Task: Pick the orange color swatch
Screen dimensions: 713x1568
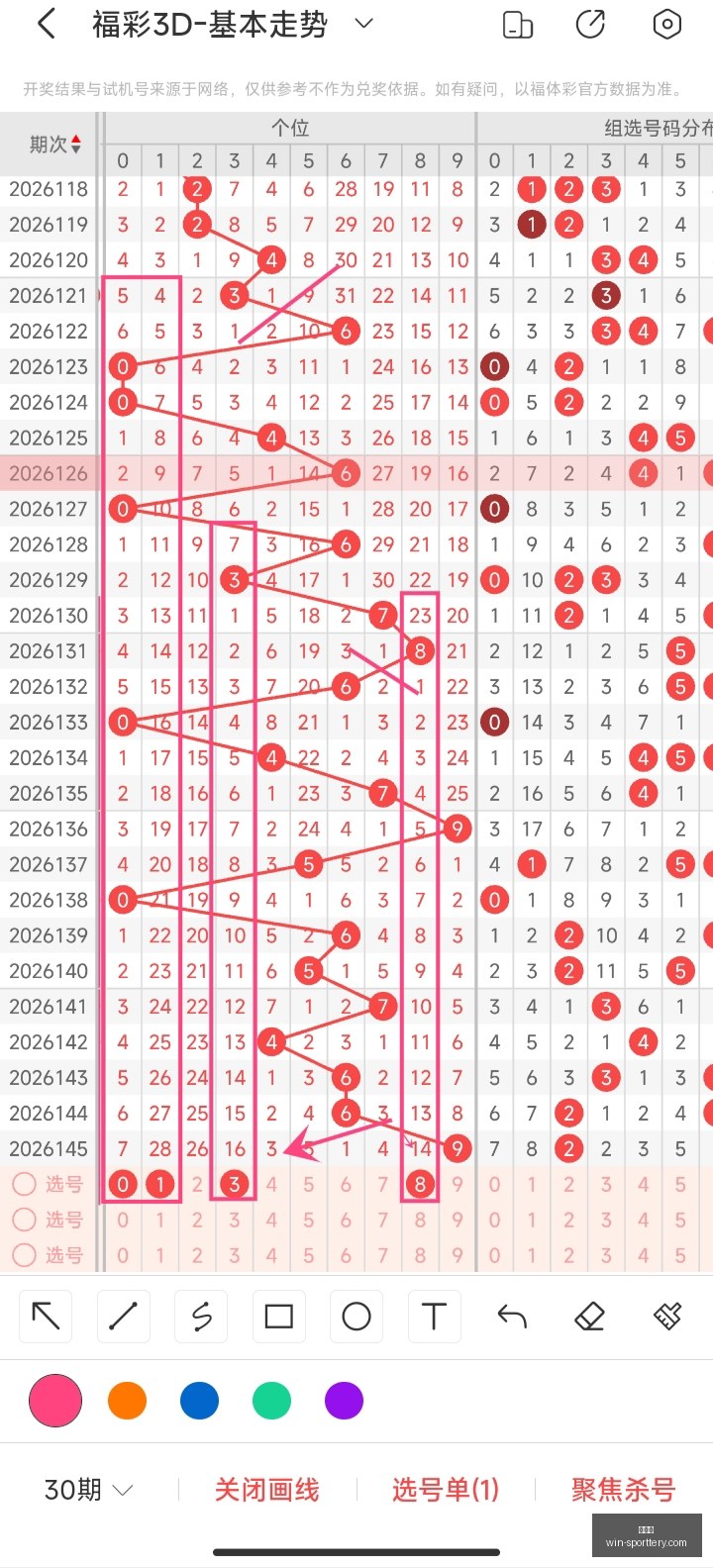Action: coord(127,1401)
